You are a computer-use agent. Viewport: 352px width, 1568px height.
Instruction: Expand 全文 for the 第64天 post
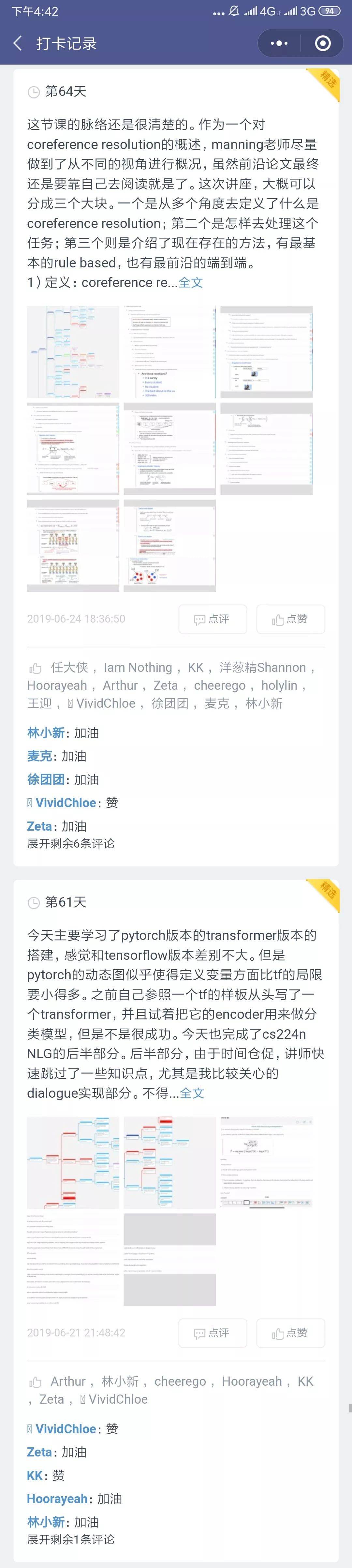pyautogui.click(x=190, y=282)
